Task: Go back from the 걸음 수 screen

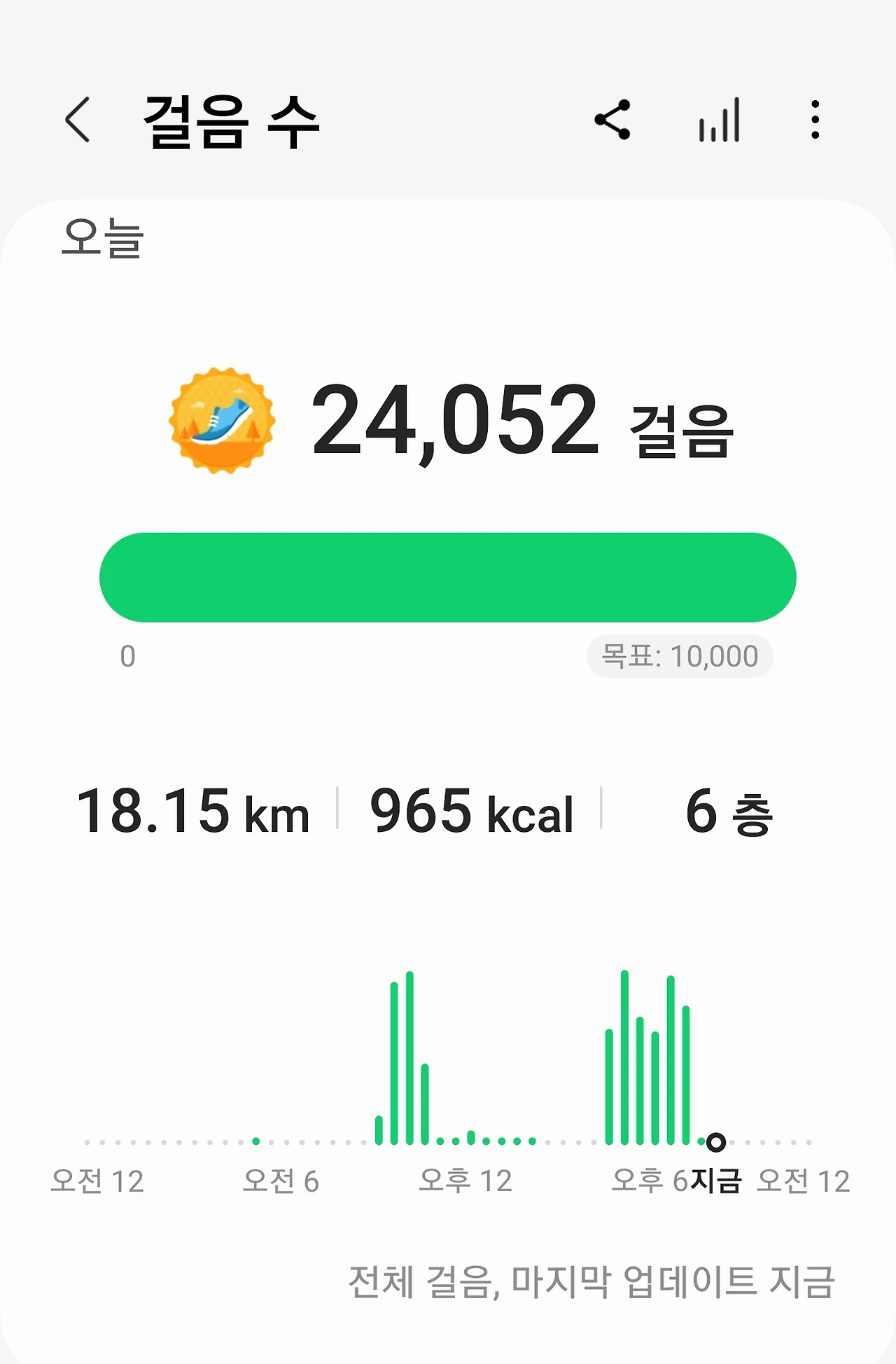Action: (x=78, y=120)
